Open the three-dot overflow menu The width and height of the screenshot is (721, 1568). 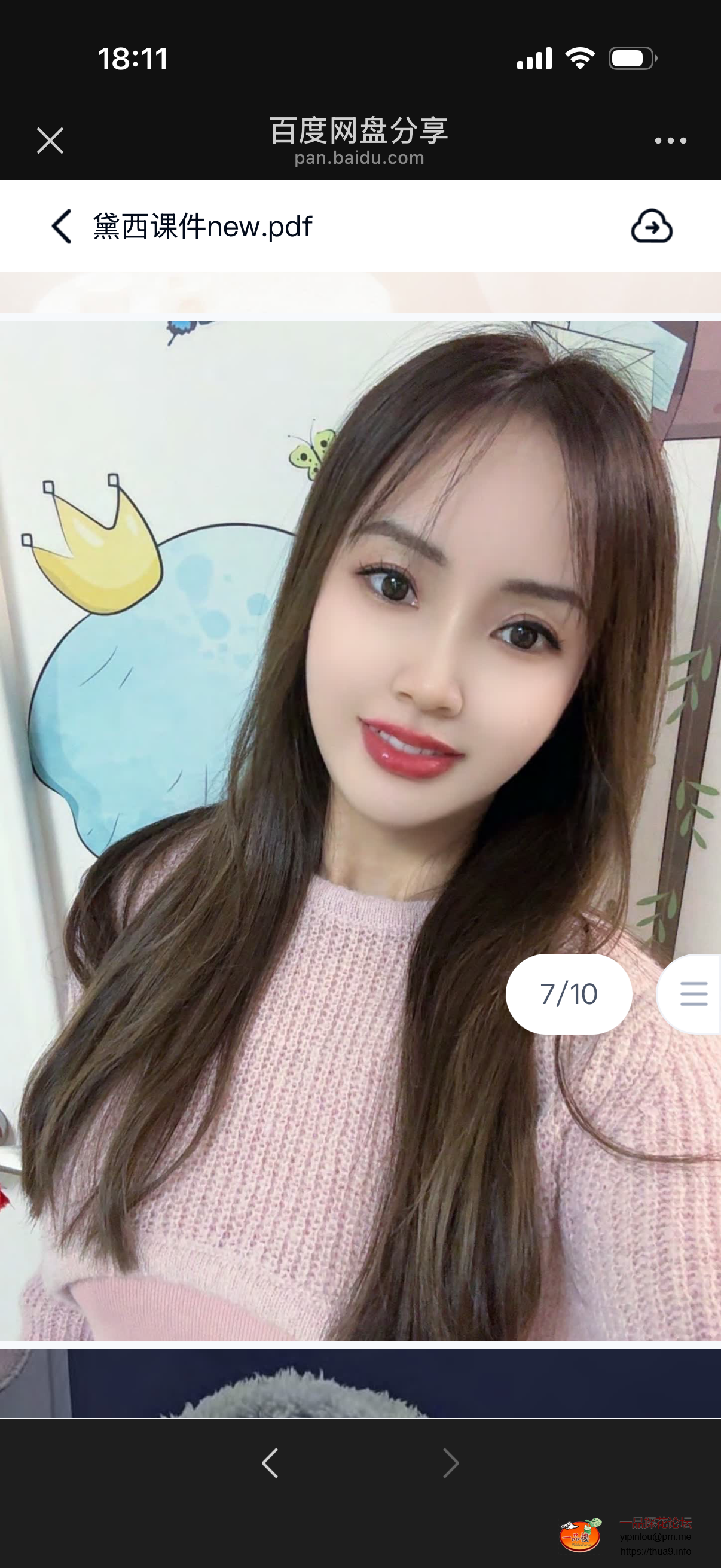click(670, 141)
